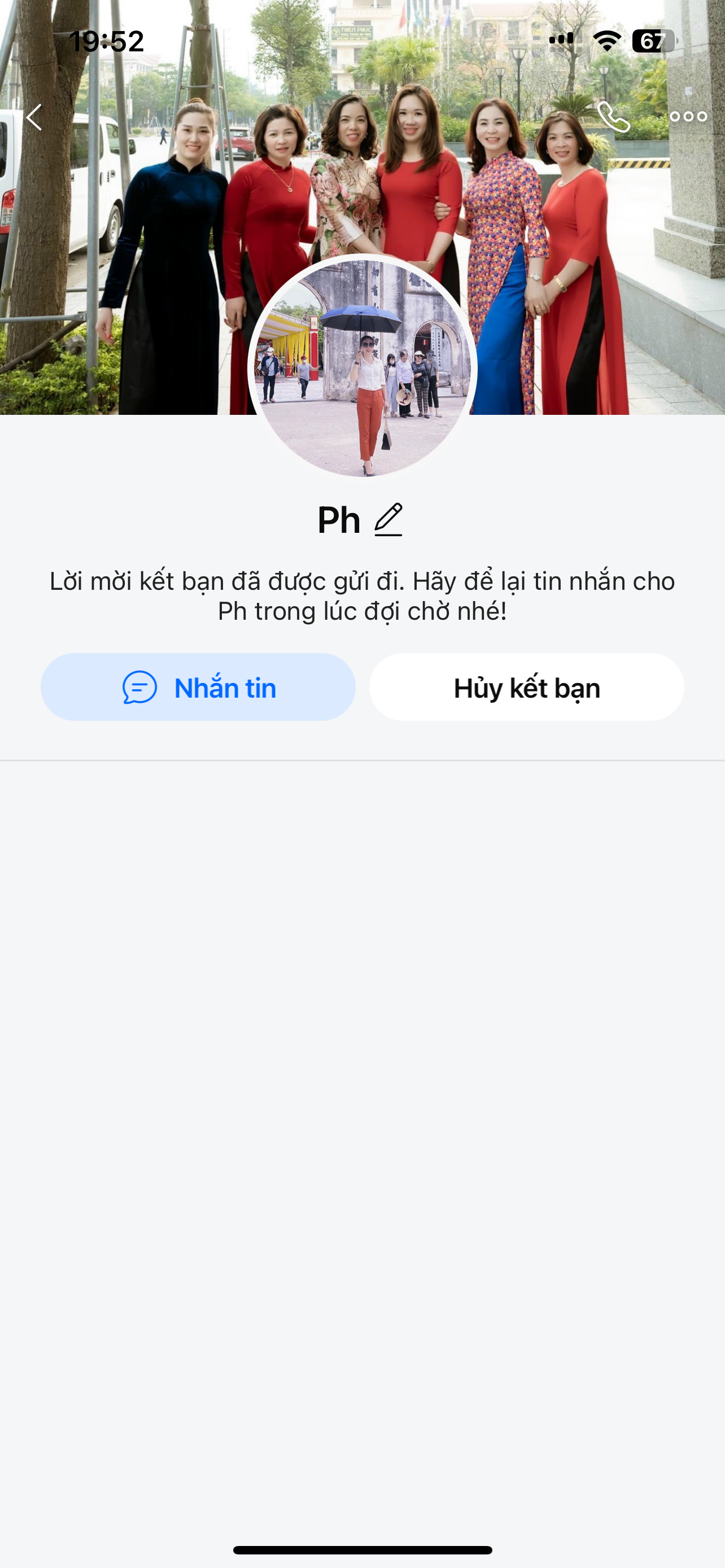Image resolution: width=725 pixels, height=1568 pixels.
Task: Open the three-dot overflow menu
Action: click(688, 117)
